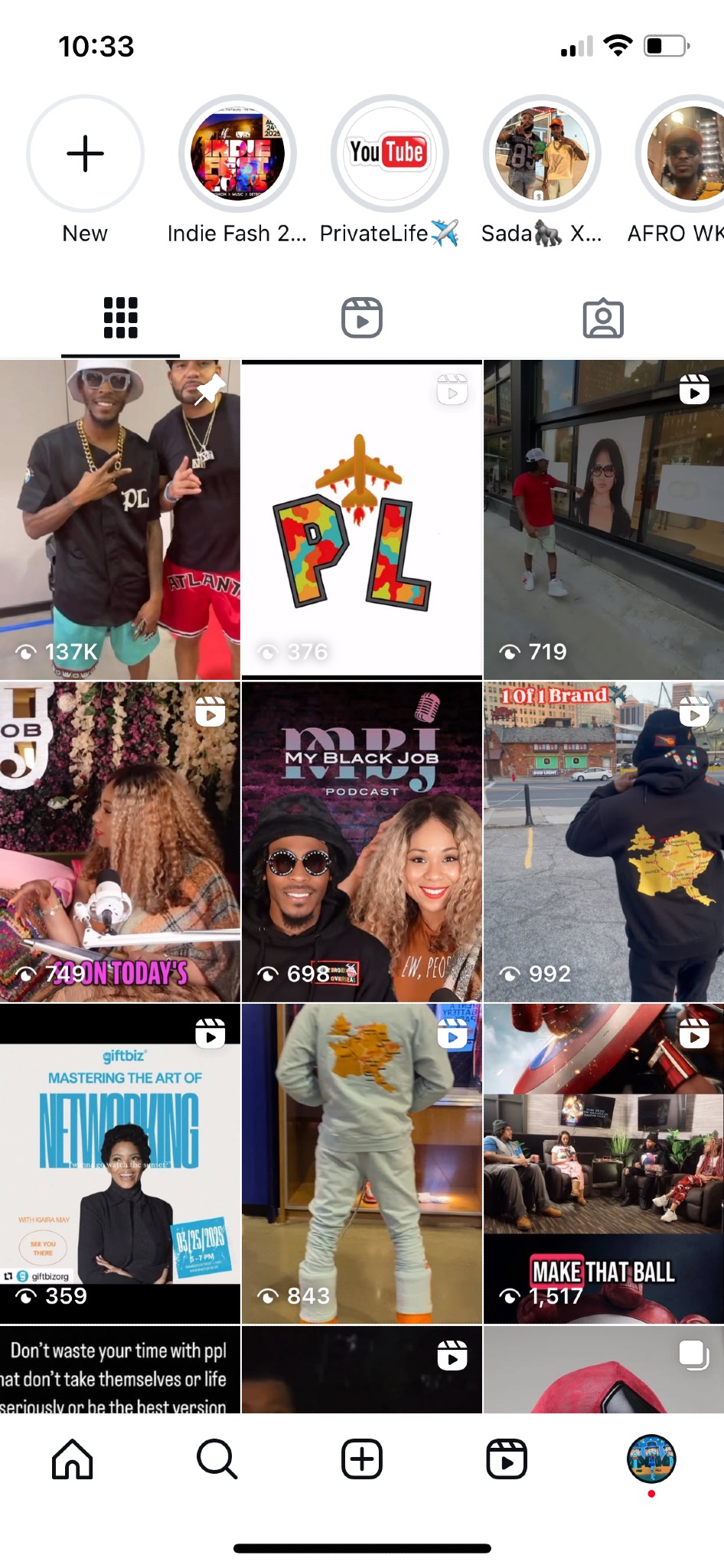Open the 1 Of 1 Brand hoodie reel
This screenshot has height=1568, width=724.
click(603, 842)
